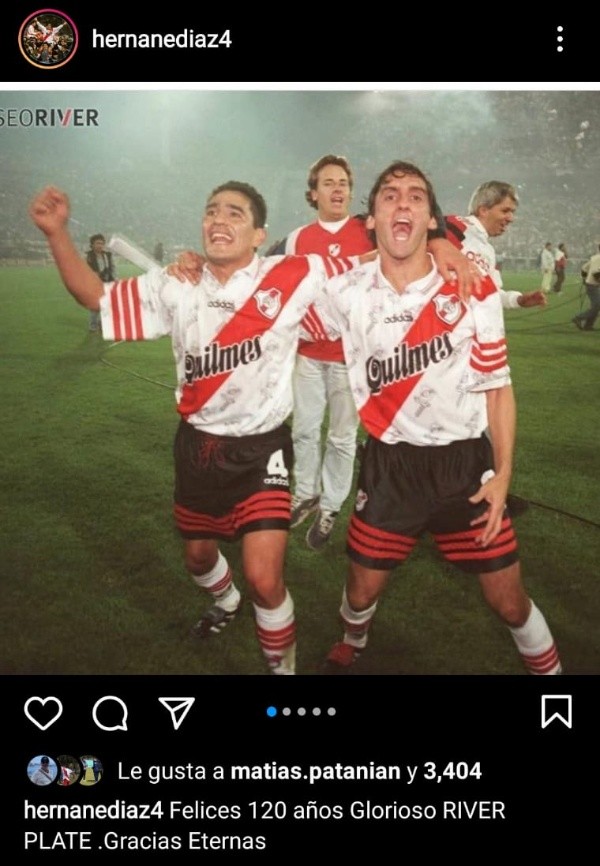The height and width of the screenshot is (866, 600).
Task: View the list of 3,404 others who liked
Action: 452,771
